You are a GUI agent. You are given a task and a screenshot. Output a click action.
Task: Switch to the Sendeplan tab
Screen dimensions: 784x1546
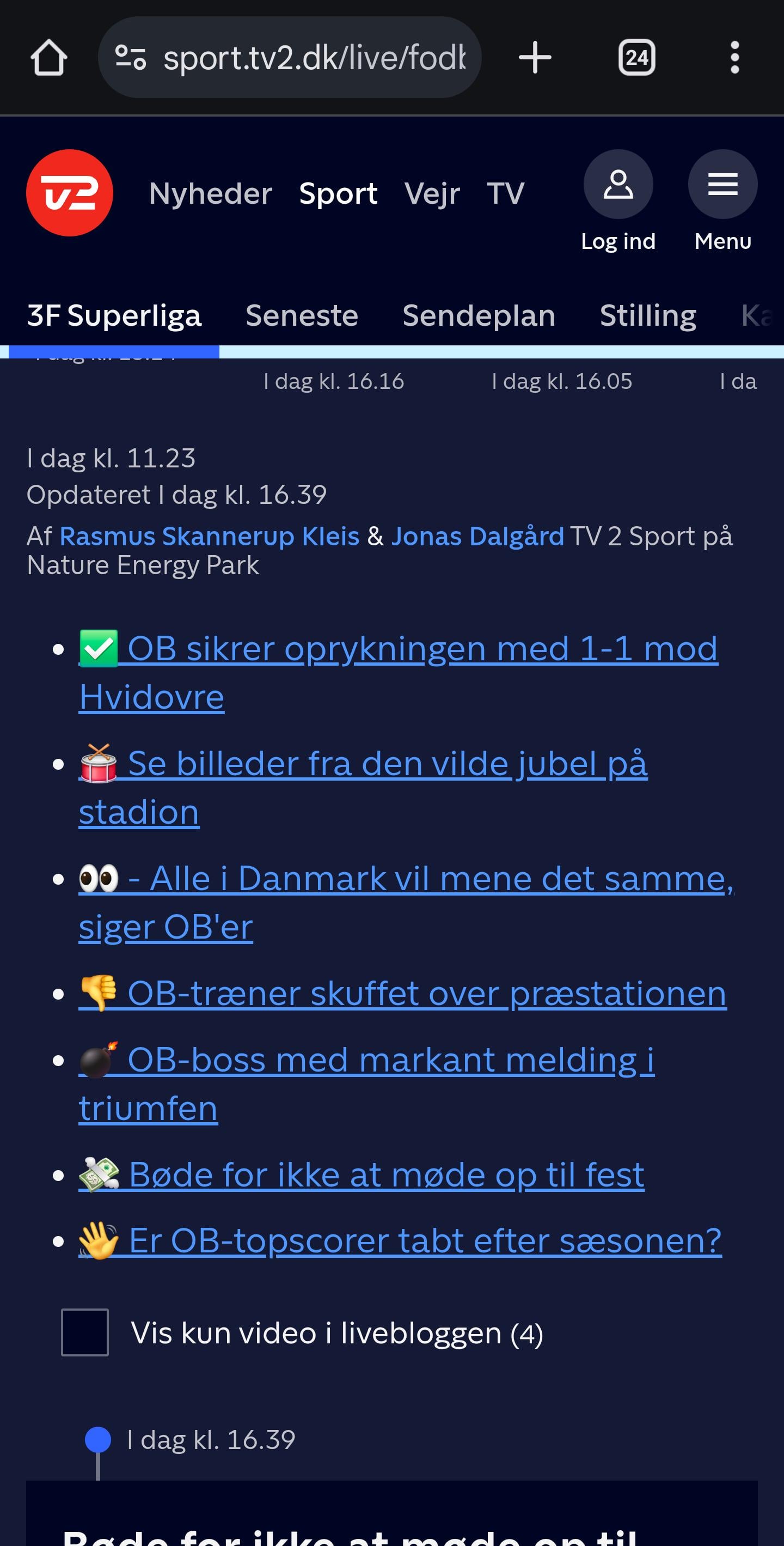(x=479, y=315)
